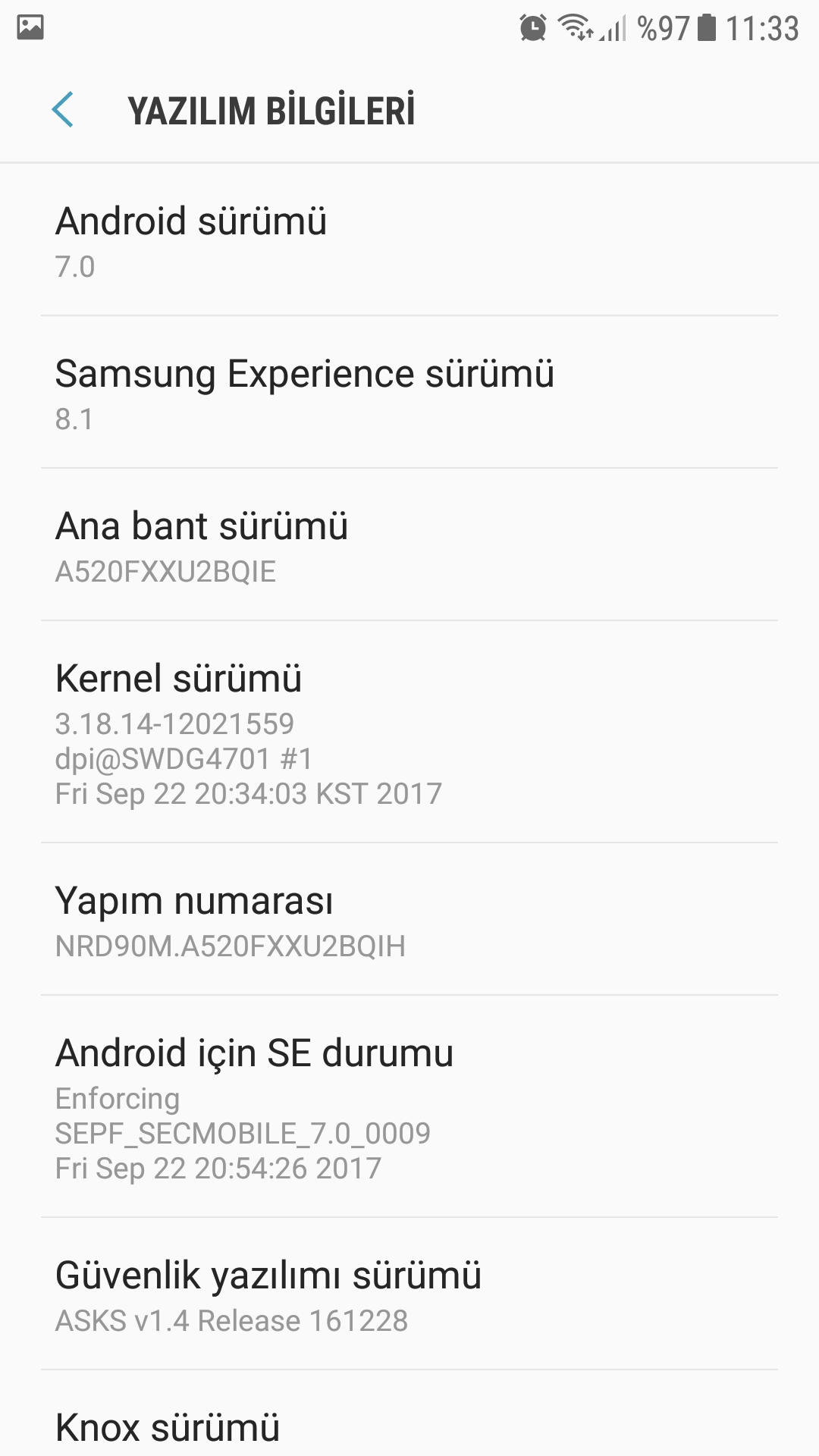Open Güvenlik yazılımı sürümü entry
The height and width of the screenshot is (1456, 819).
tap(409, 1295)
